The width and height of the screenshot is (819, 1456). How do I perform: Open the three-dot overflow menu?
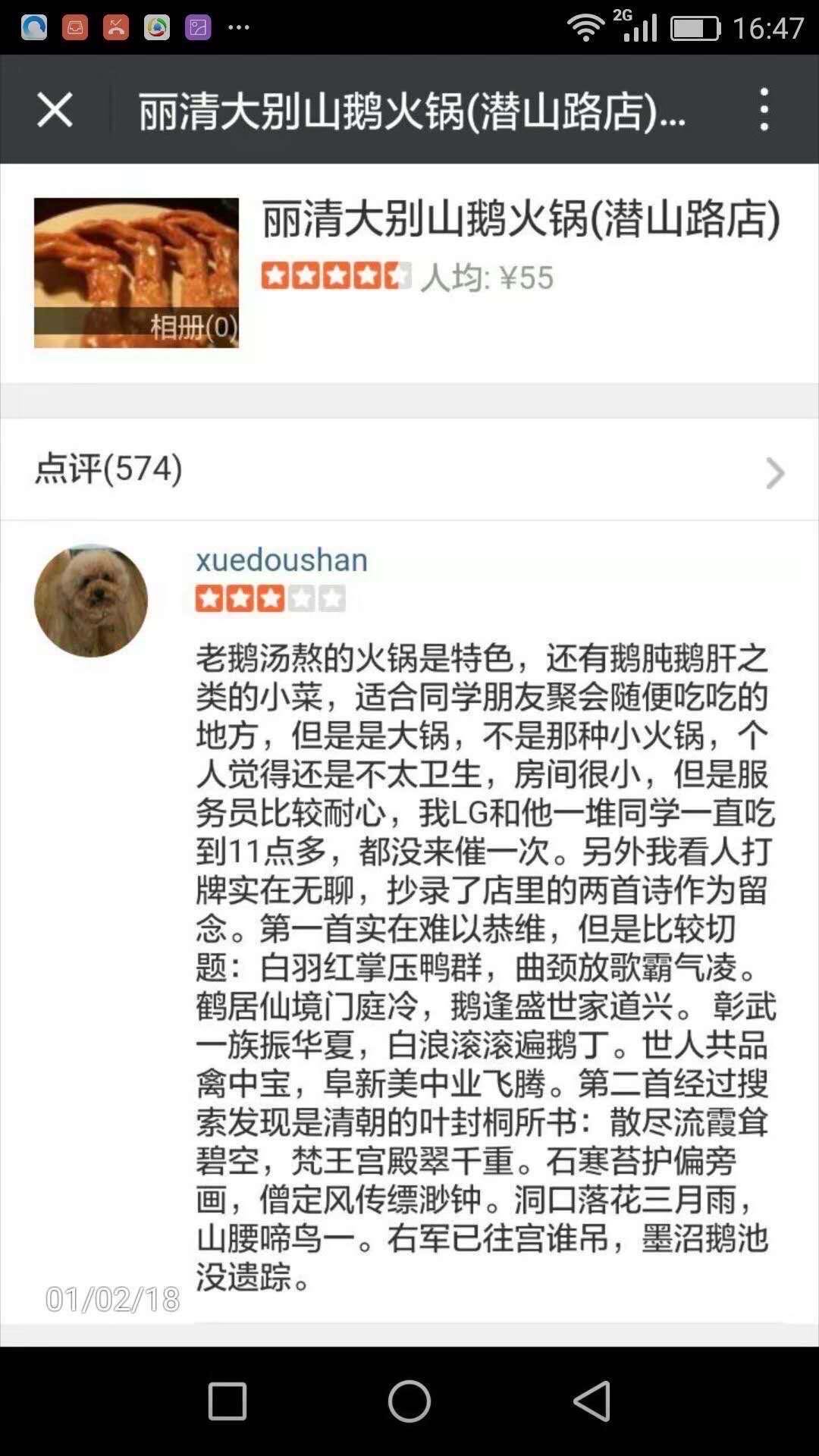tap(764, 110)
